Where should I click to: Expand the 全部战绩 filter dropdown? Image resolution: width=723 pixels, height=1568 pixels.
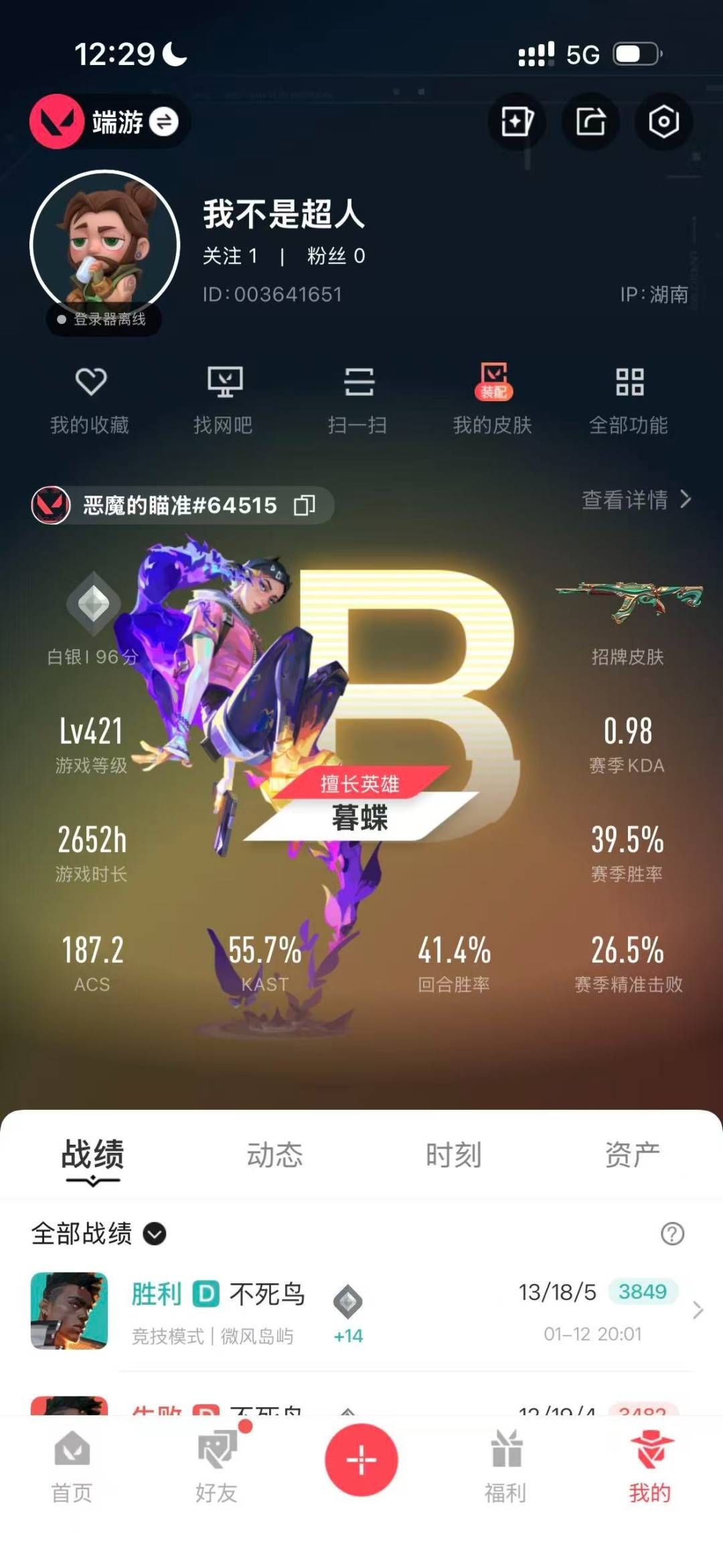pos(155,1234)
